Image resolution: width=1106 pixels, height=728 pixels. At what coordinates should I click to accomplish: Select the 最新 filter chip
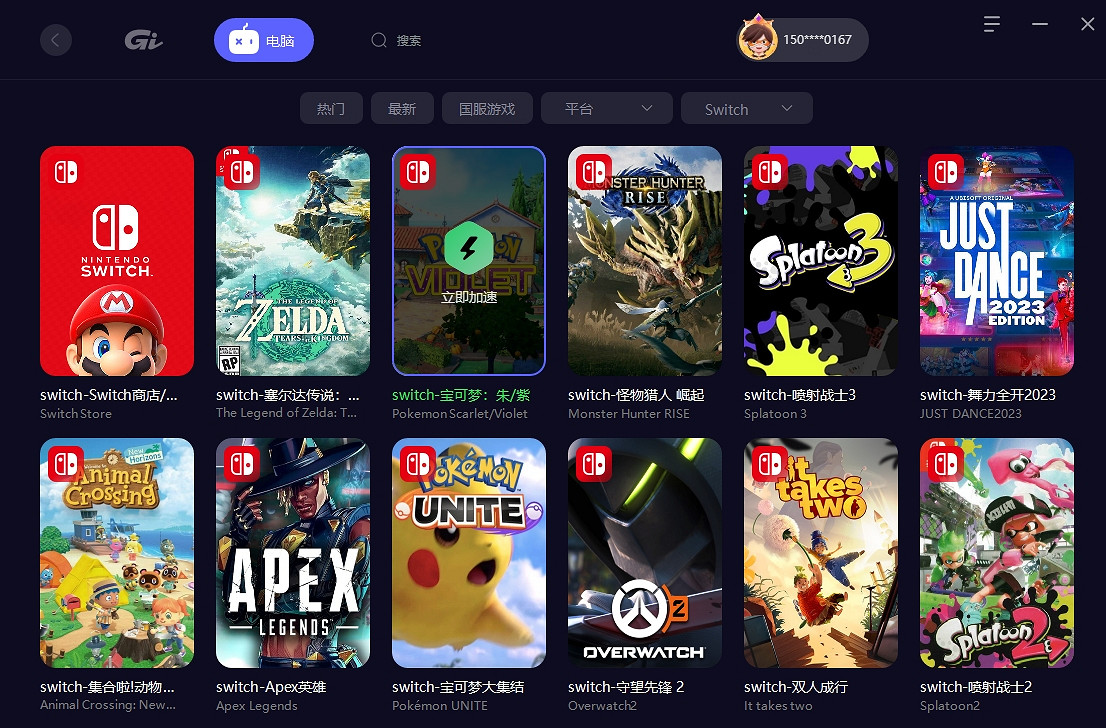point(402,109)
